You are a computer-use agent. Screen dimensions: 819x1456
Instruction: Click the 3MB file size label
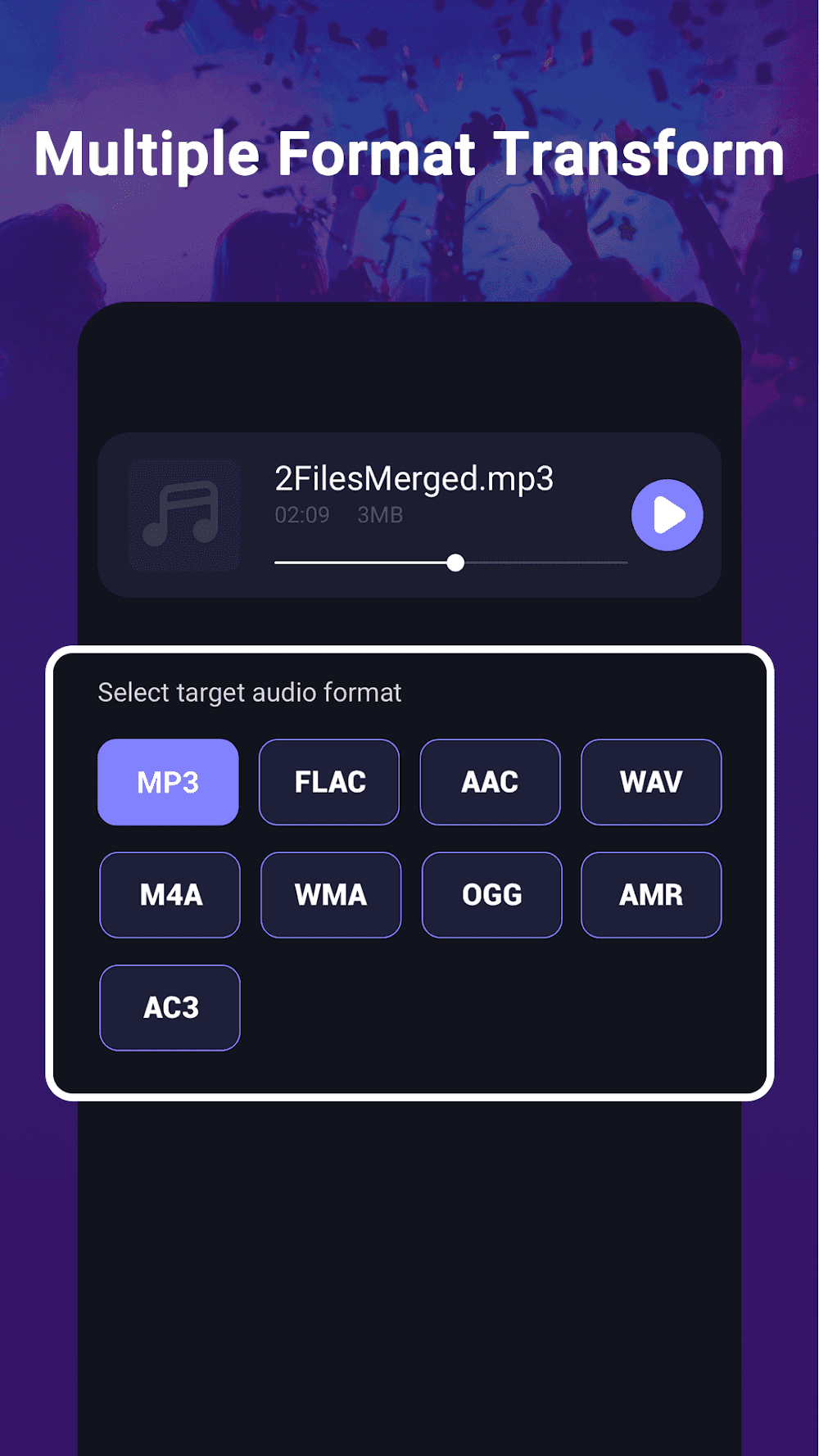[x=379, y=515]
